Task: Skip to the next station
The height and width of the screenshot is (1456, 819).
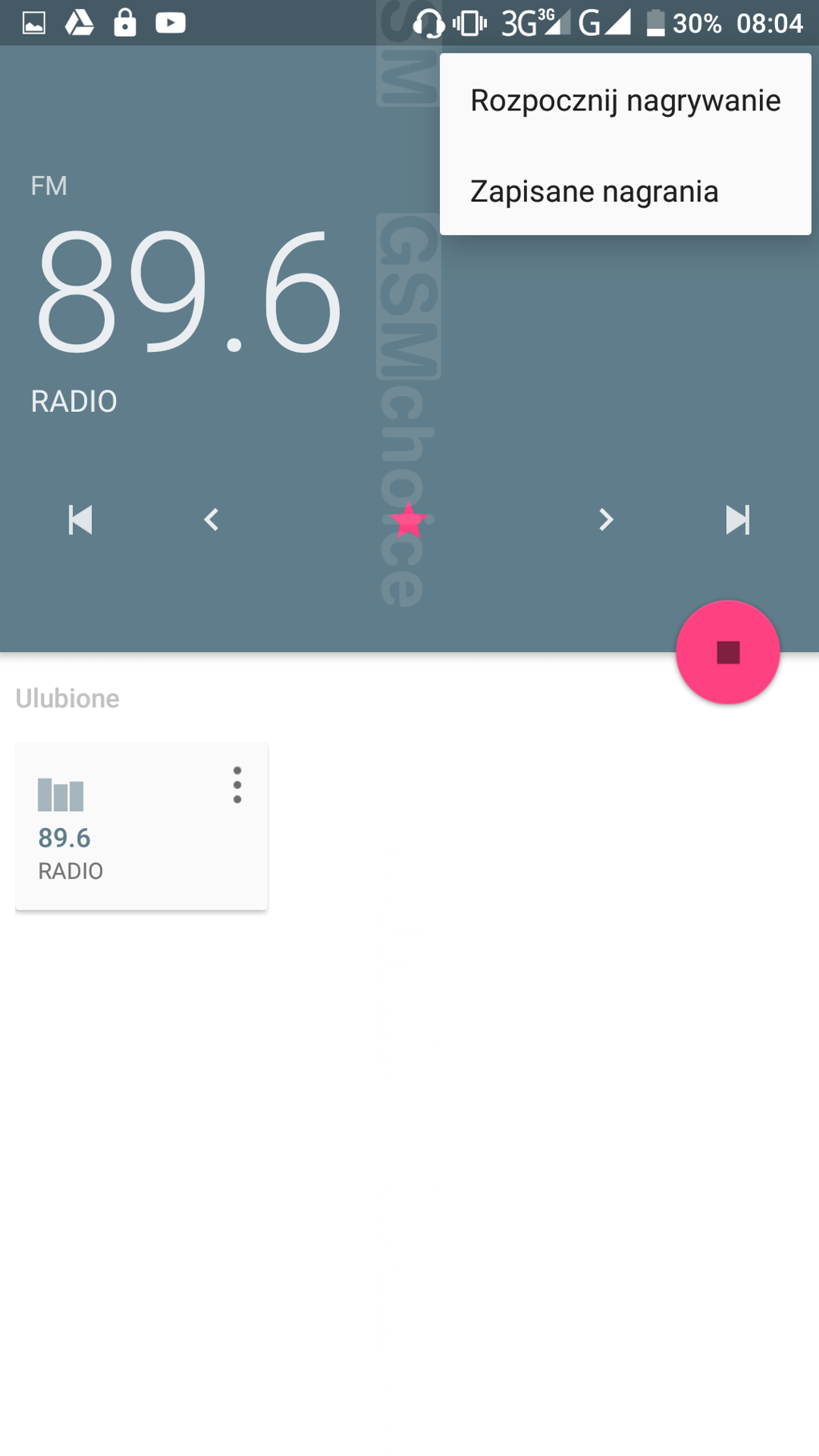Action: 737,520
